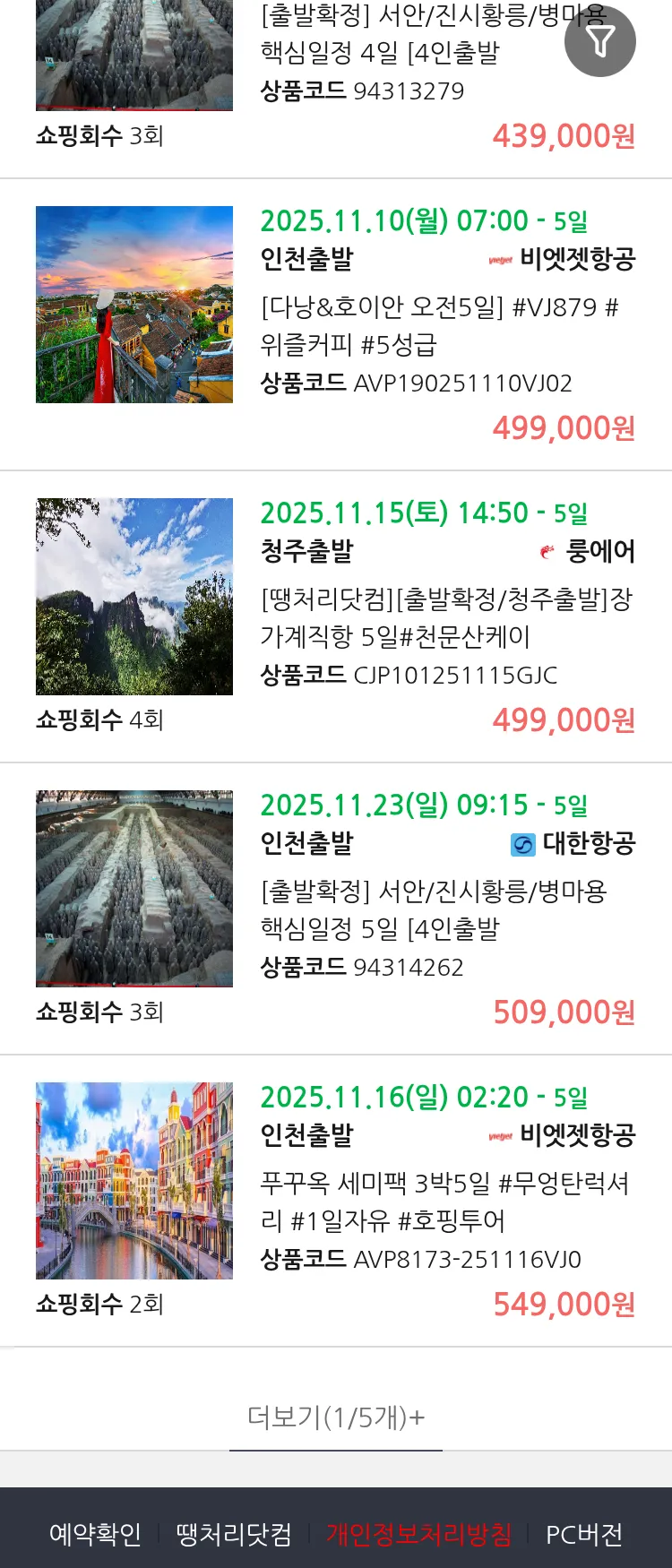Open the Cheongju departure Zhangjiajie package

pos(445,618)
